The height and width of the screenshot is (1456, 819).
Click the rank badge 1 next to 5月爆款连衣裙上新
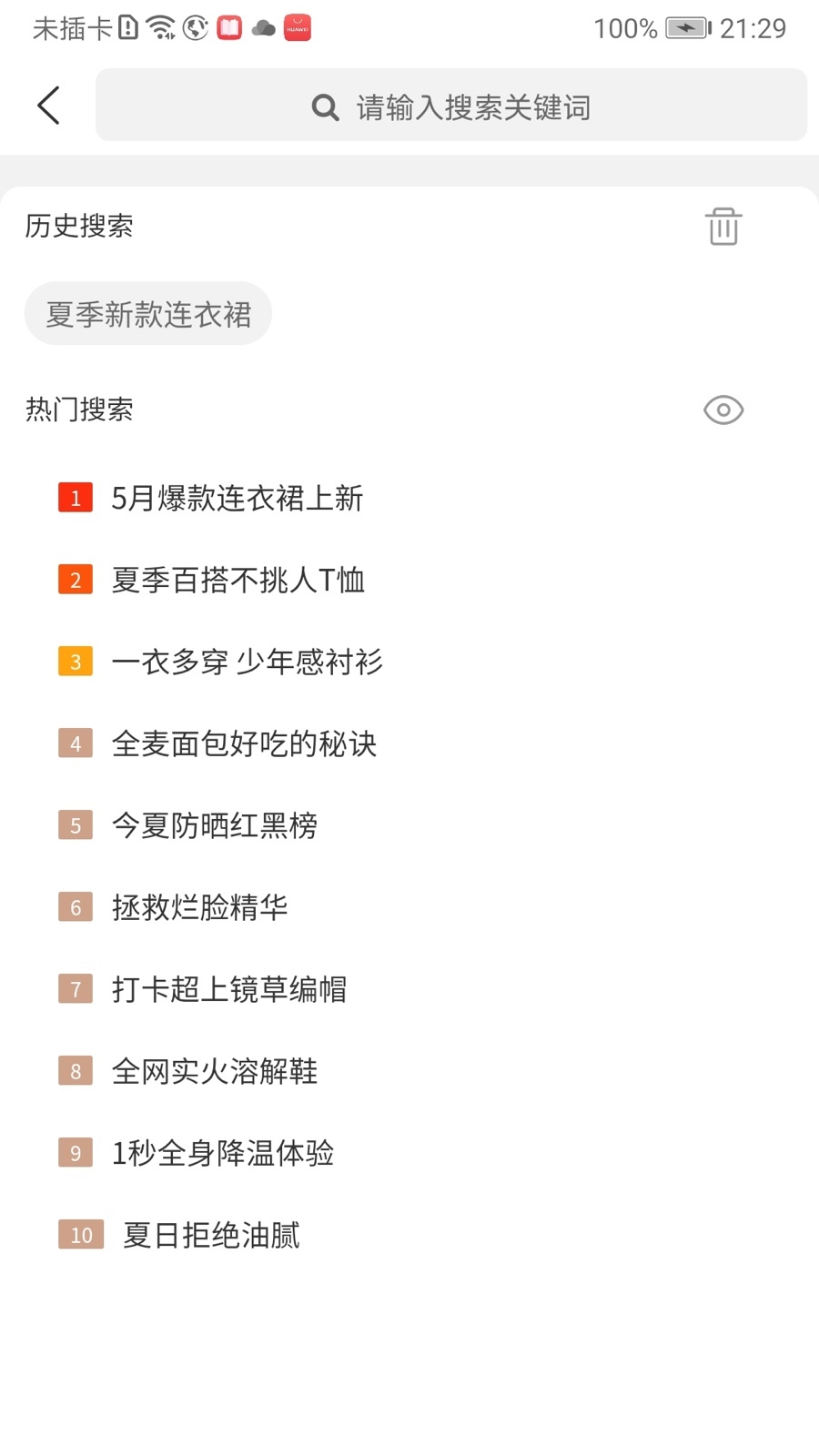pyautogui.click(x=75, y=497)
